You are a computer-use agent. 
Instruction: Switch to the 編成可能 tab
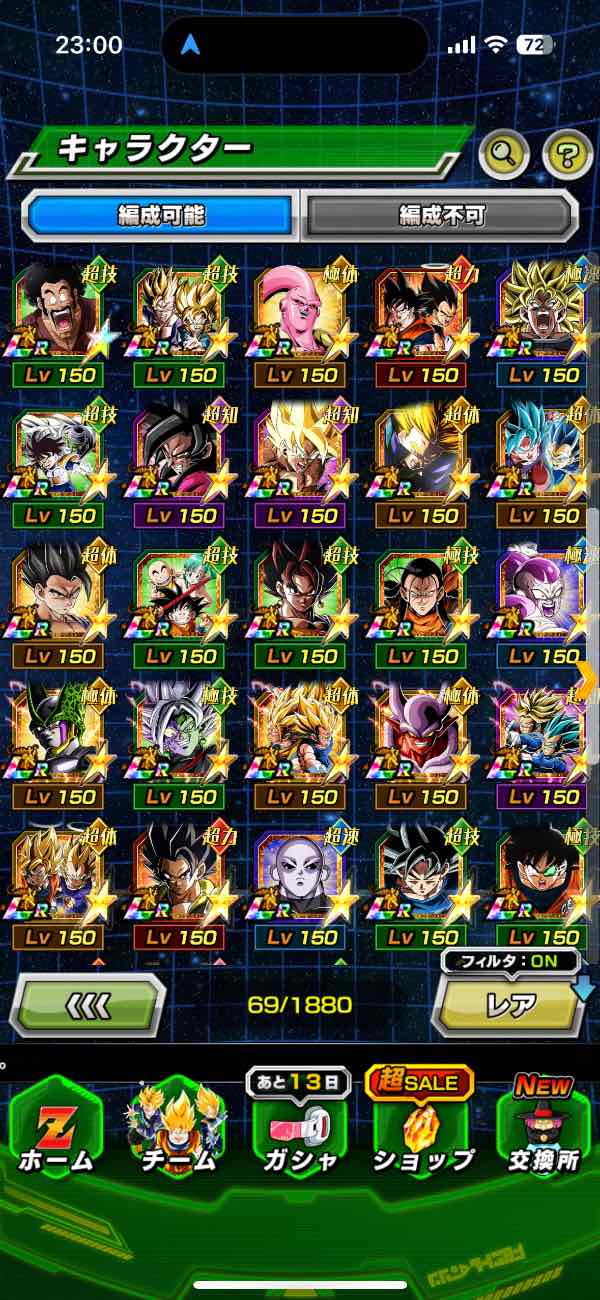[x=160, y=215]
